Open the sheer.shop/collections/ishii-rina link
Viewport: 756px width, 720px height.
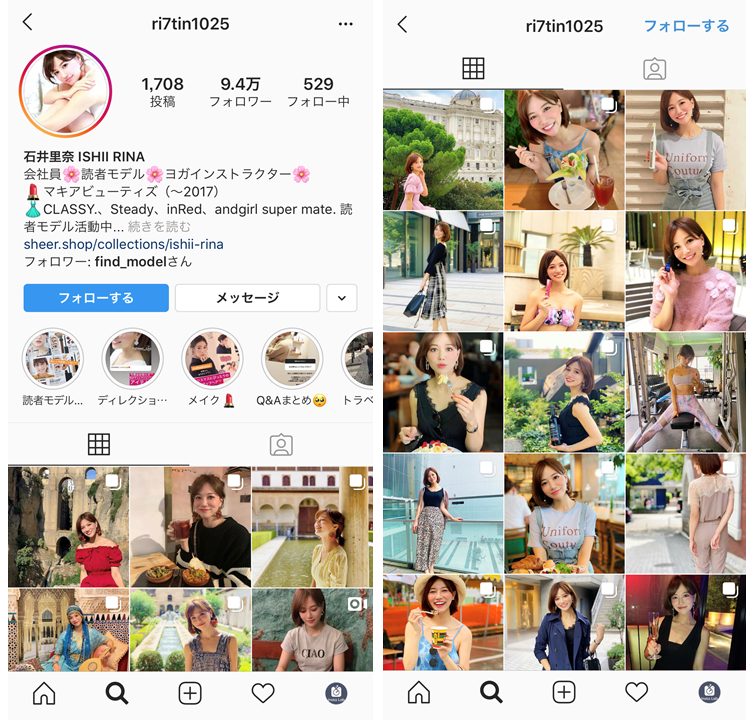(x=124, y=244)
